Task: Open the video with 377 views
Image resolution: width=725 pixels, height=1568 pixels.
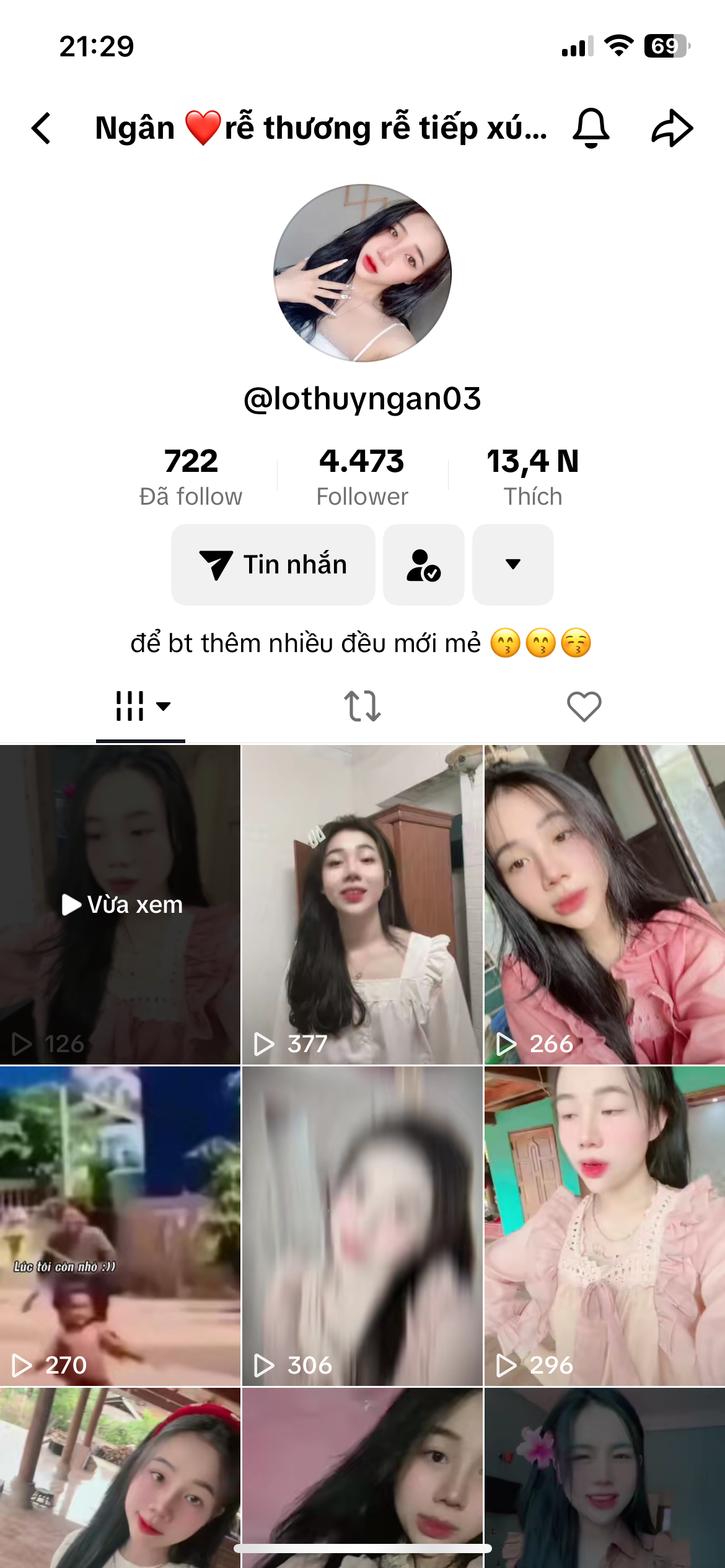Action: click(x=362, y=905)
